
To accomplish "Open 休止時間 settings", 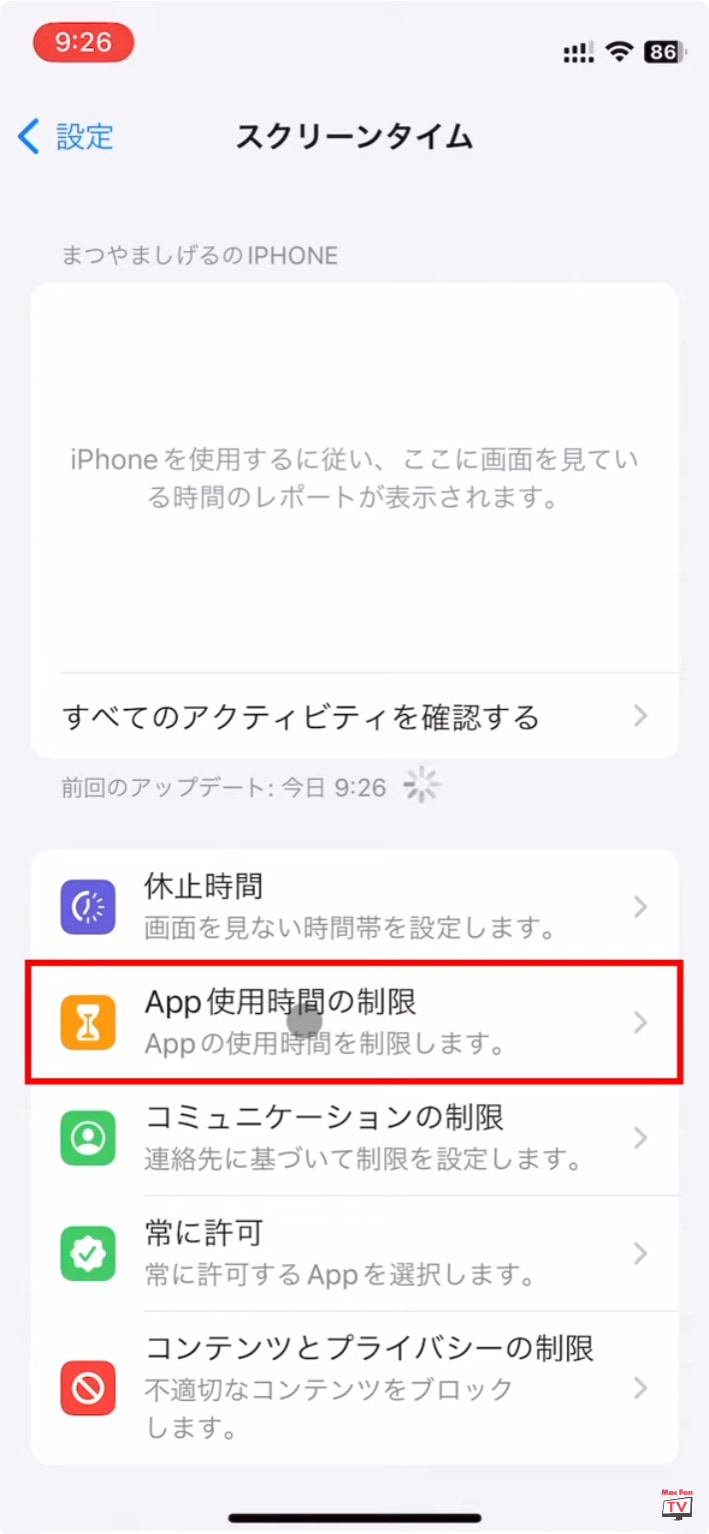I will point(354,907).
